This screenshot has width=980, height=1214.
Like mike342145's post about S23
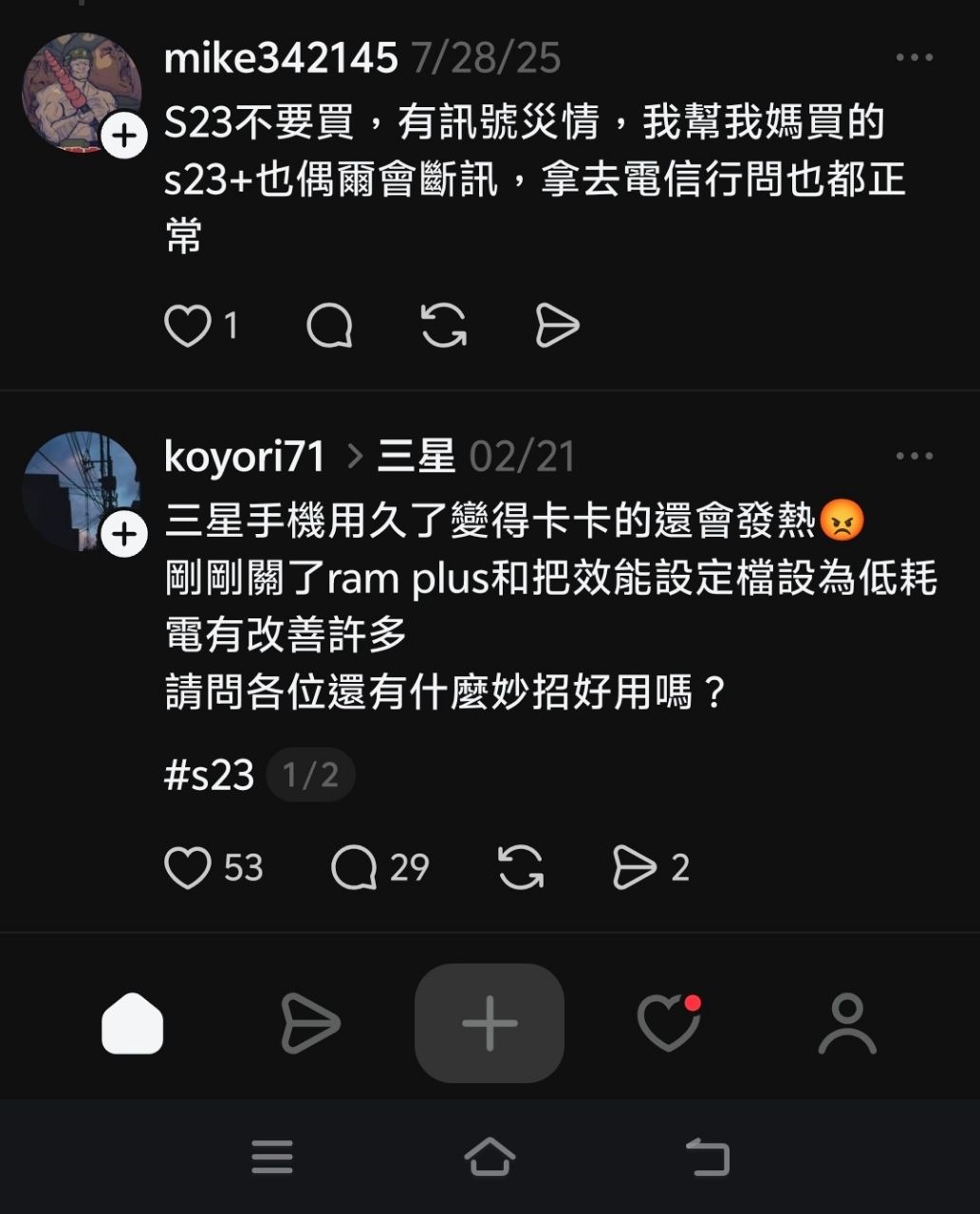(188, 326)
